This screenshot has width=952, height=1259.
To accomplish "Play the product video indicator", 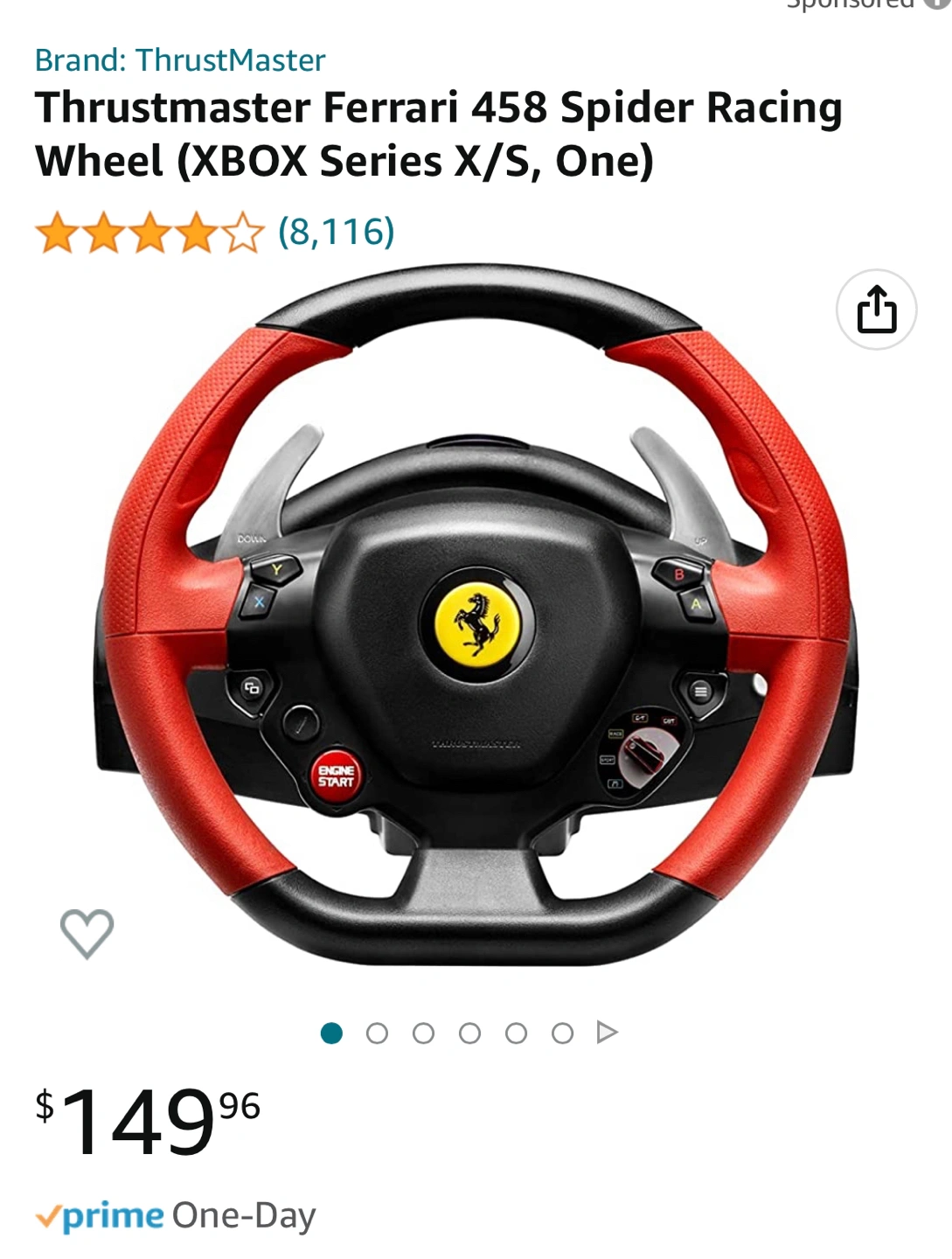I will 607,1033.
